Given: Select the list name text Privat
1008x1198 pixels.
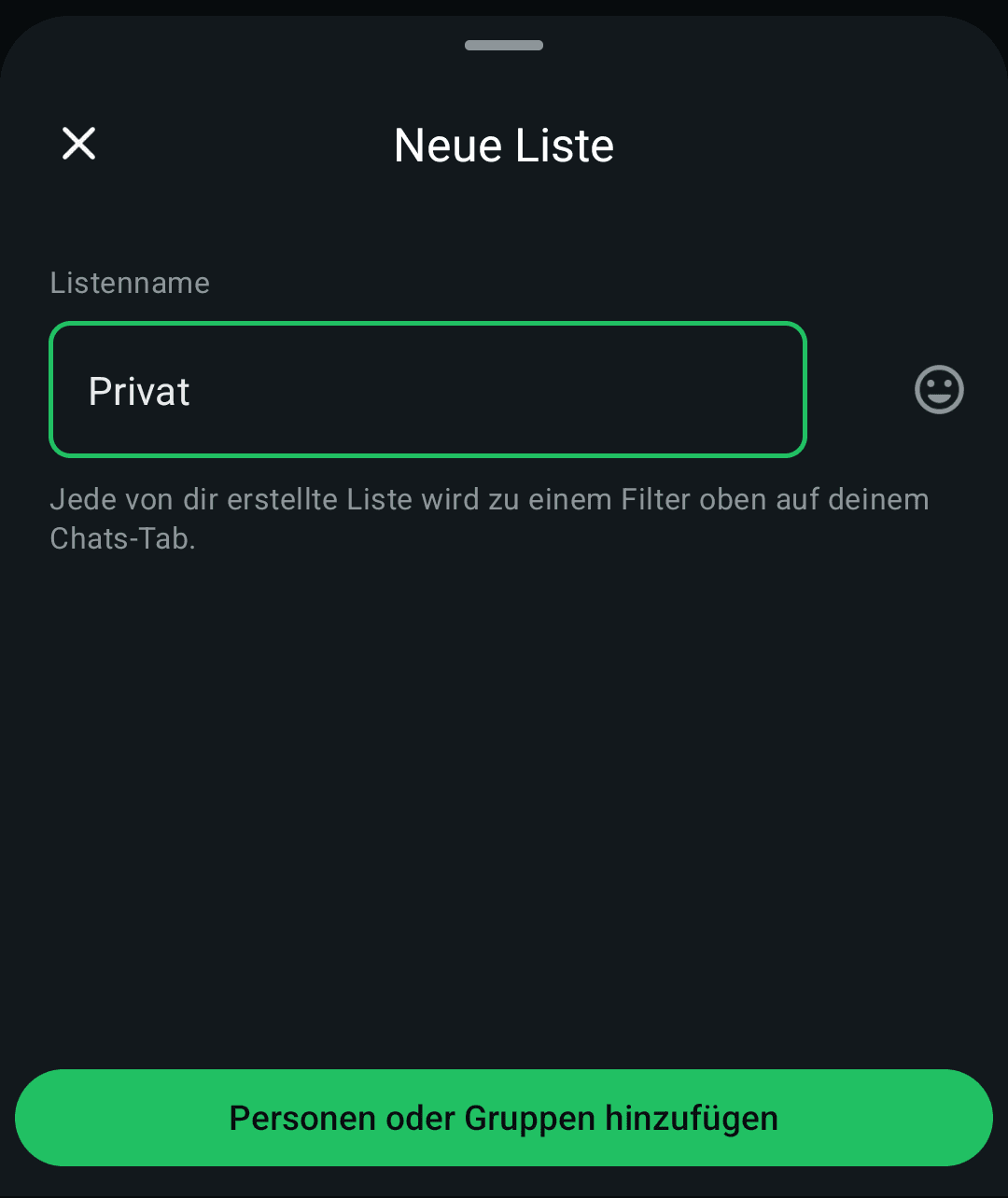Looking at the screenshot, I should (138, 391).
